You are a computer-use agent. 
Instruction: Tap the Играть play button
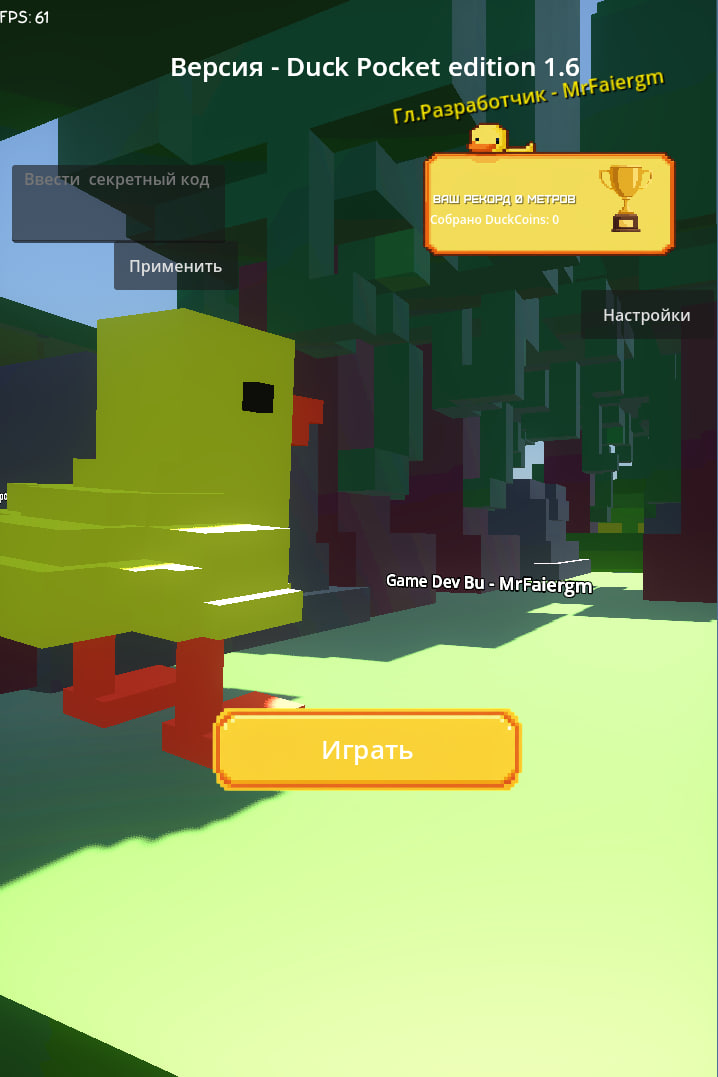click(x=367, y=750)
